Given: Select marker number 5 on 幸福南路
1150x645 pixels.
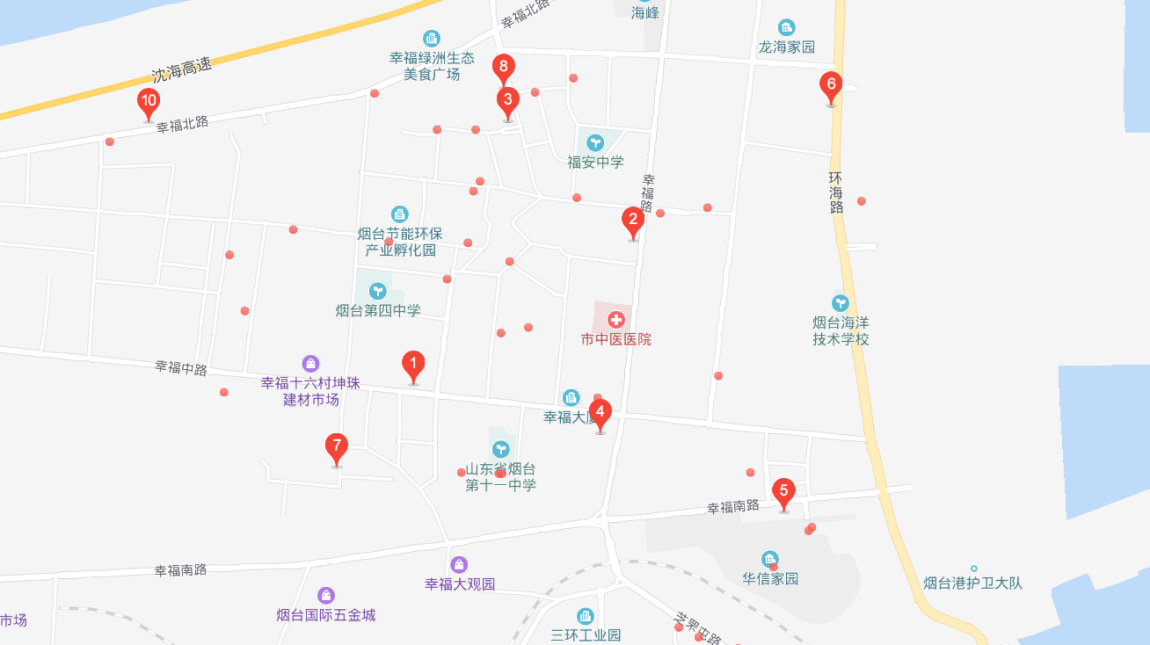Looking at the screenshot, I should (x=784, y=491).
